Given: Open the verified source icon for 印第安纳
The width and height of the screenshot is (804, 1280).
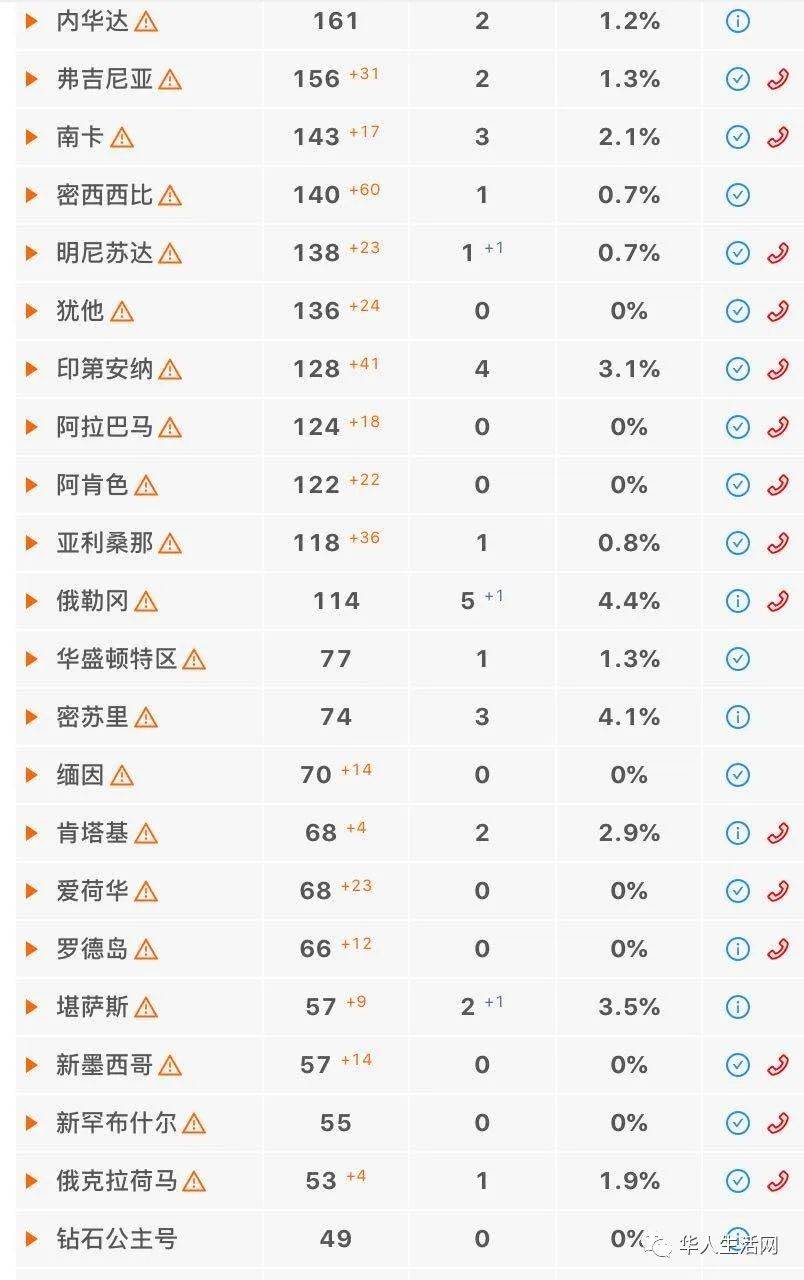Looking at the screenshot, I should 738,369.
